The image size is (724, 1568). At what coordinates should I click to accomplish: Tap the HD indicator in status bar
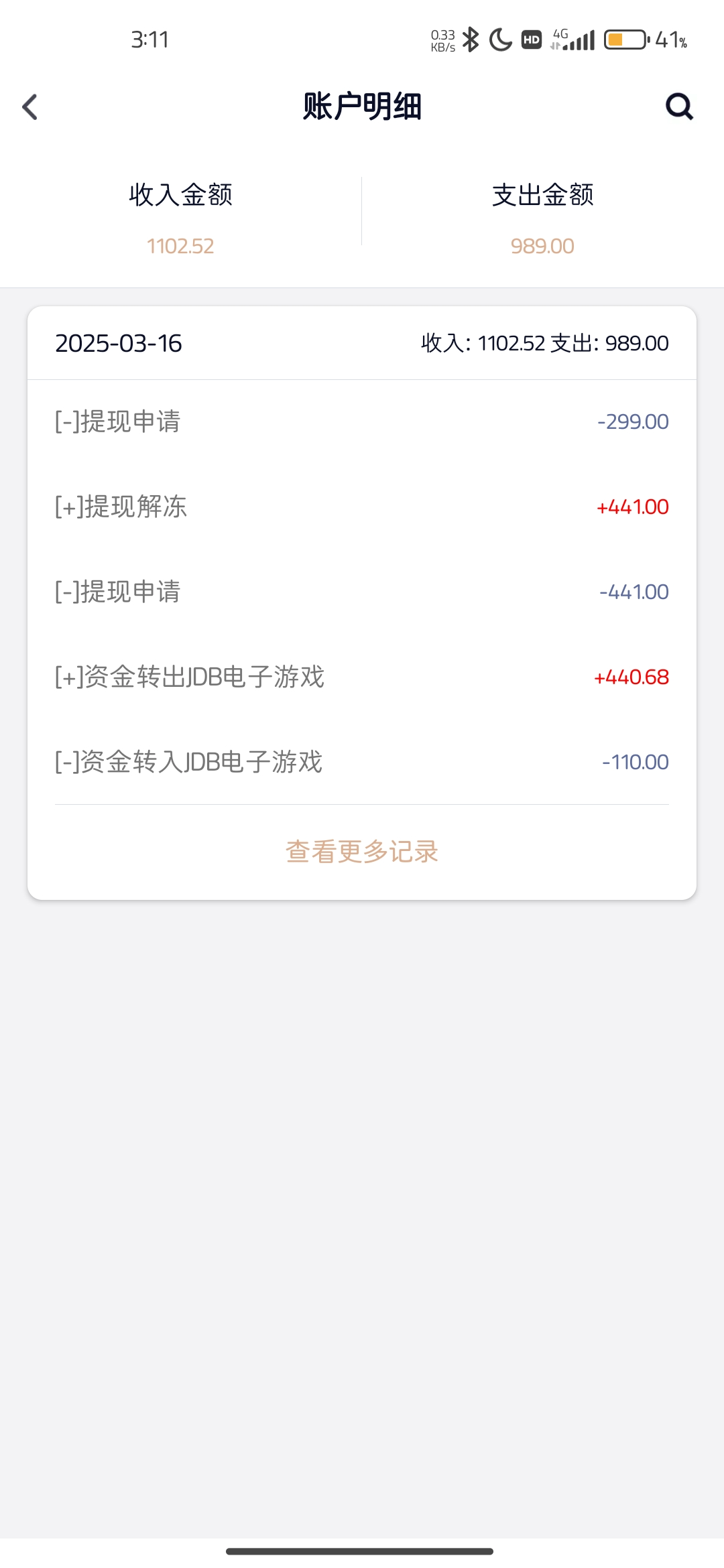click(x=531, y=40)
